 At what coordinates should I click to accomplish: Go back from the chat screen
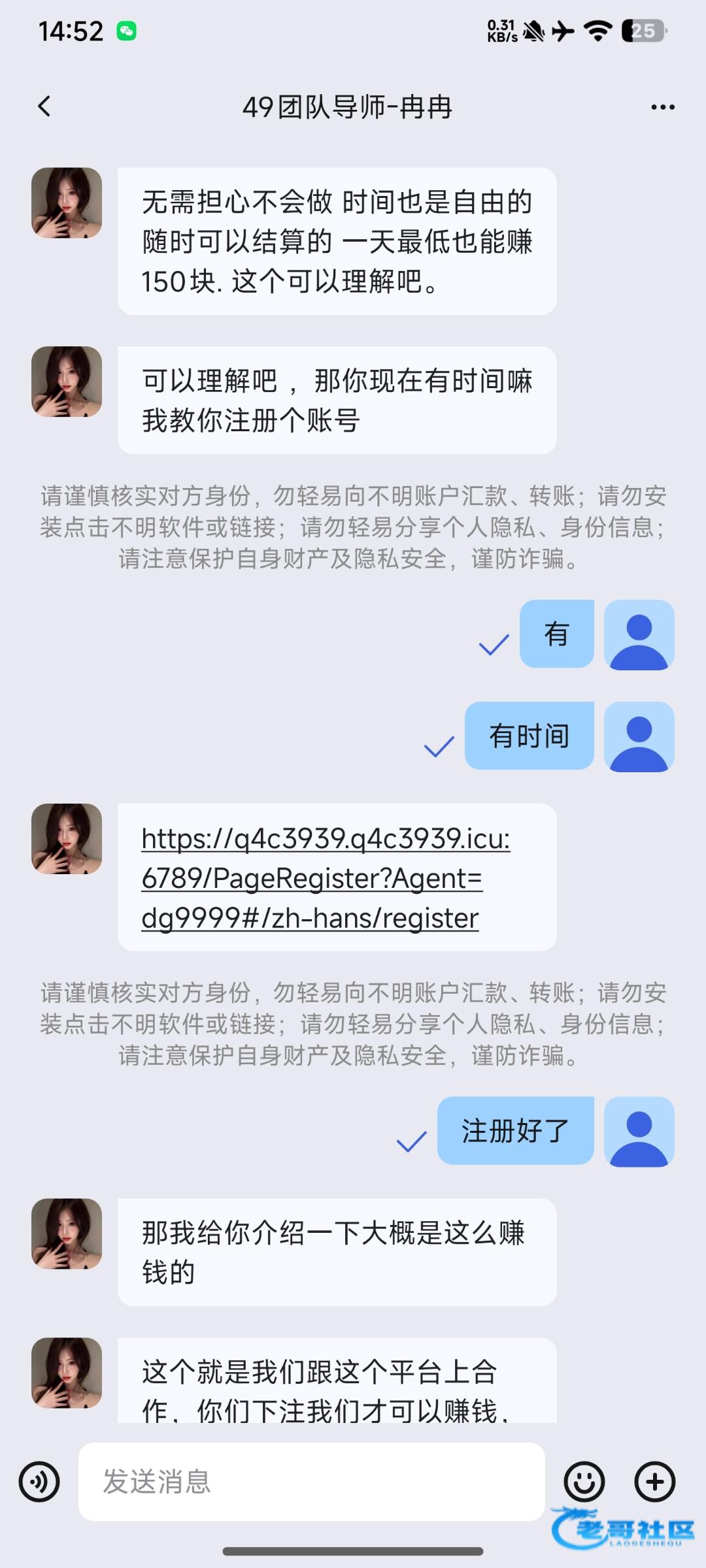44,106
